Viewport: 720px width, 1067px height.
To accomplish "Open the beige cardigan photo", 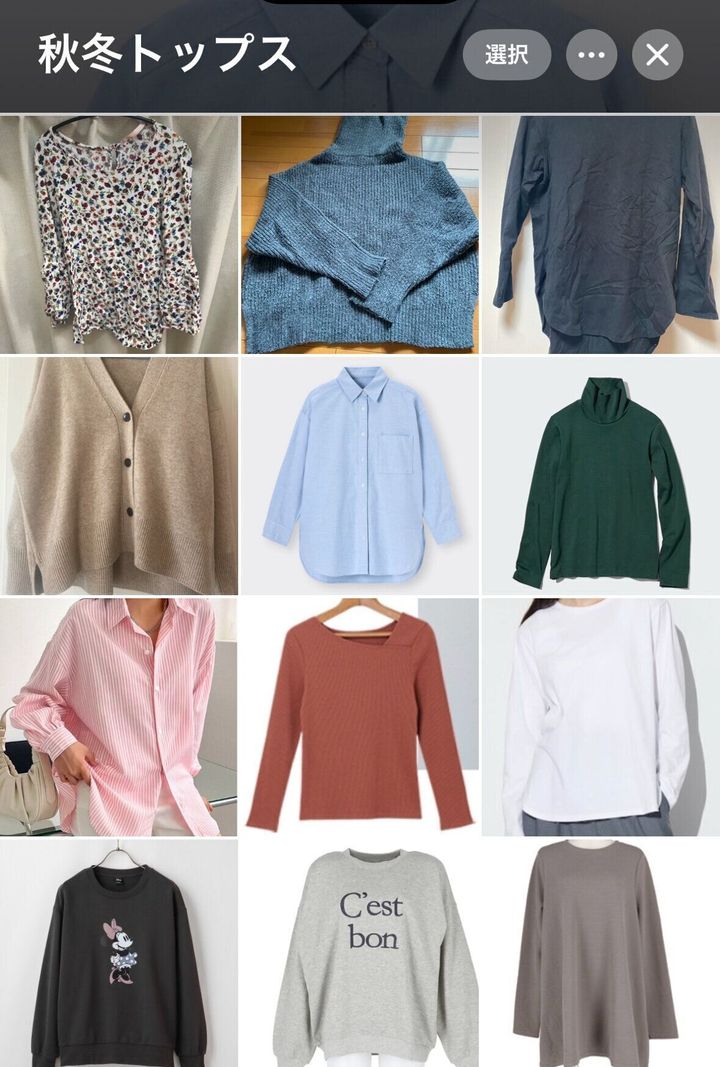I will [119, 476].
